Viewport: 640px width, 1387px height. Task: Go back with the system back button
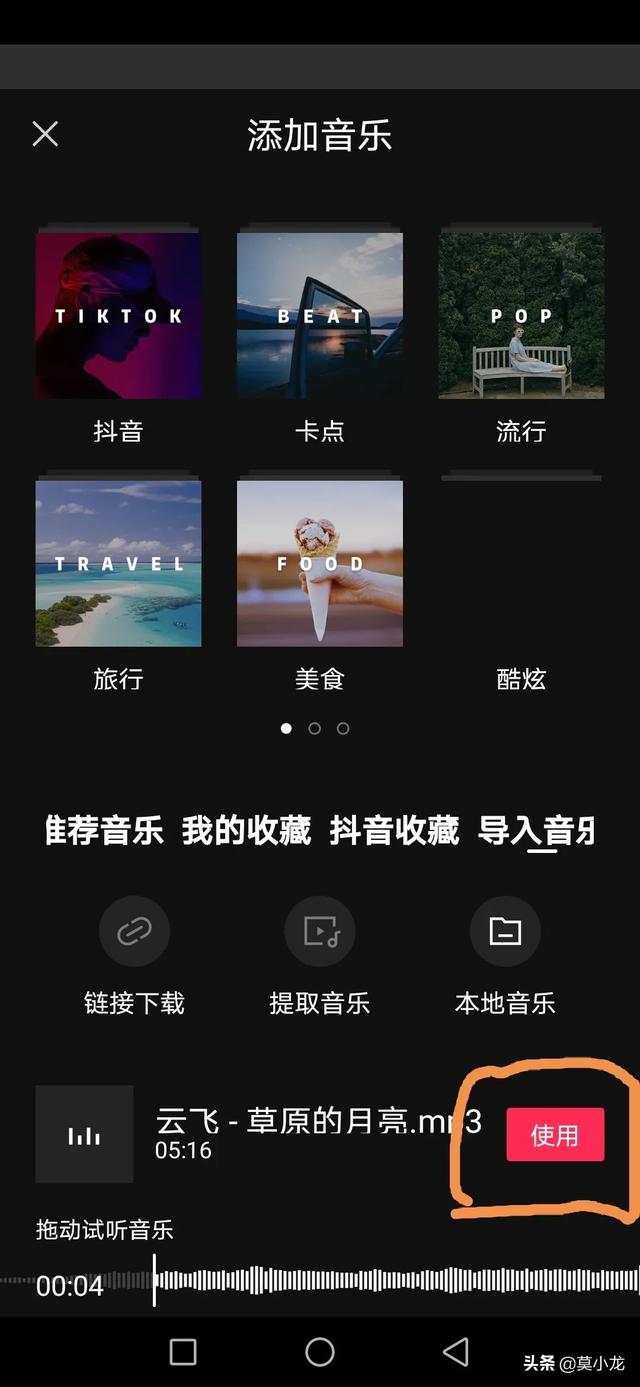(456, 1352)
